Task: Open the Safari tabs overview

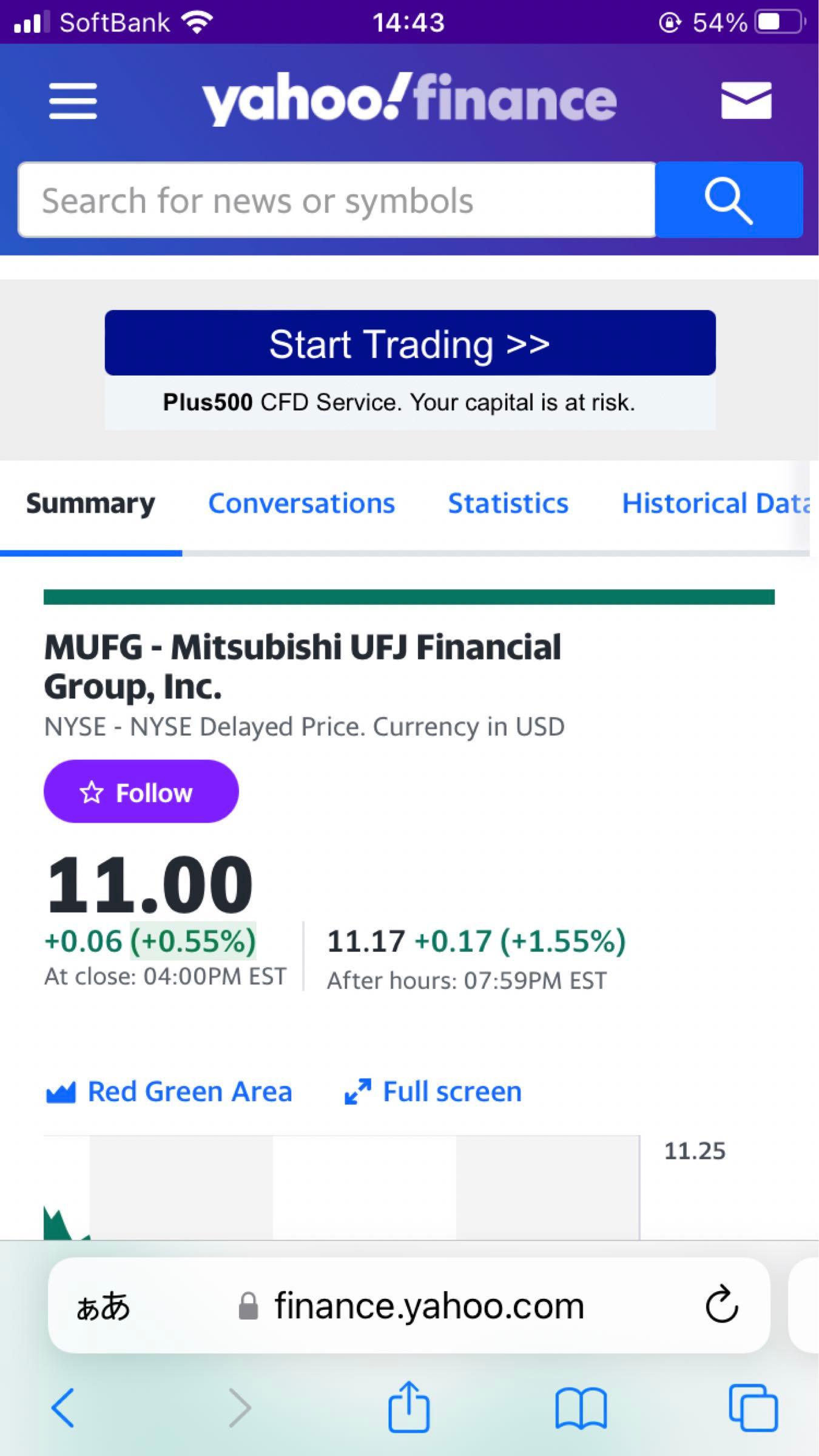Action: click(x=753, y=1407)
